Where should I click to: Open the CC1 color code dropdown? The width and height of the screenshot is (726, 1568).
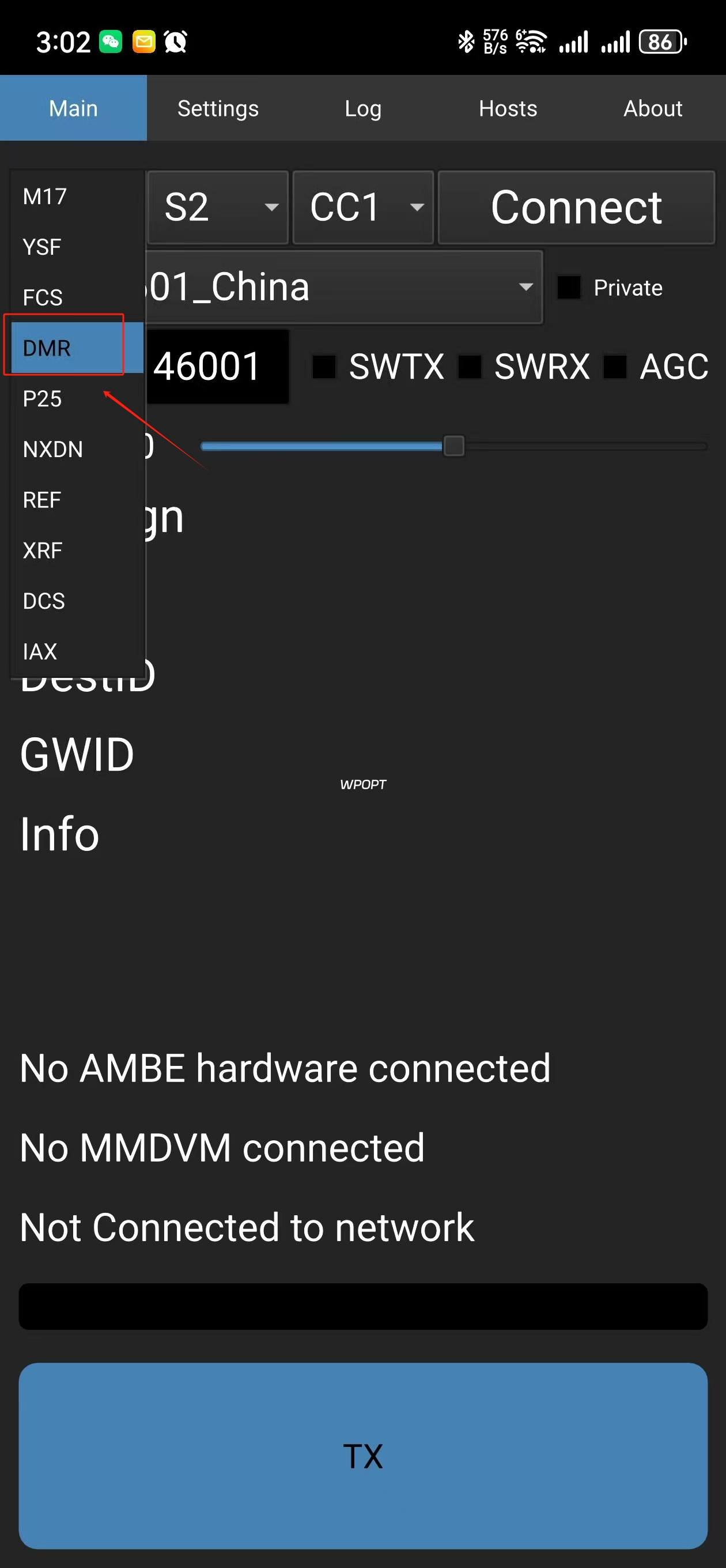362,208
